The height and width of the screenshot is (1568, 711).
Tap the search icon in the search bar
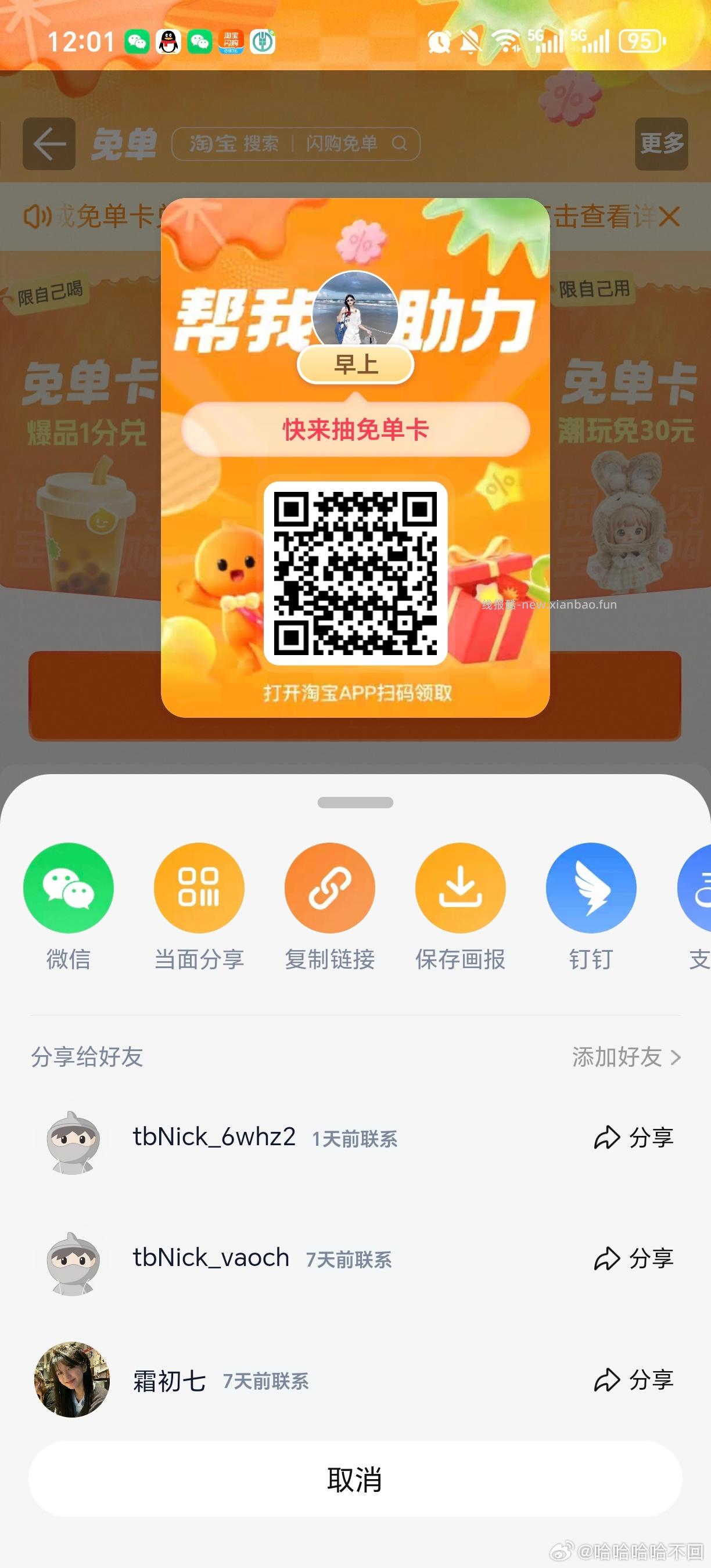pos(400,143)
